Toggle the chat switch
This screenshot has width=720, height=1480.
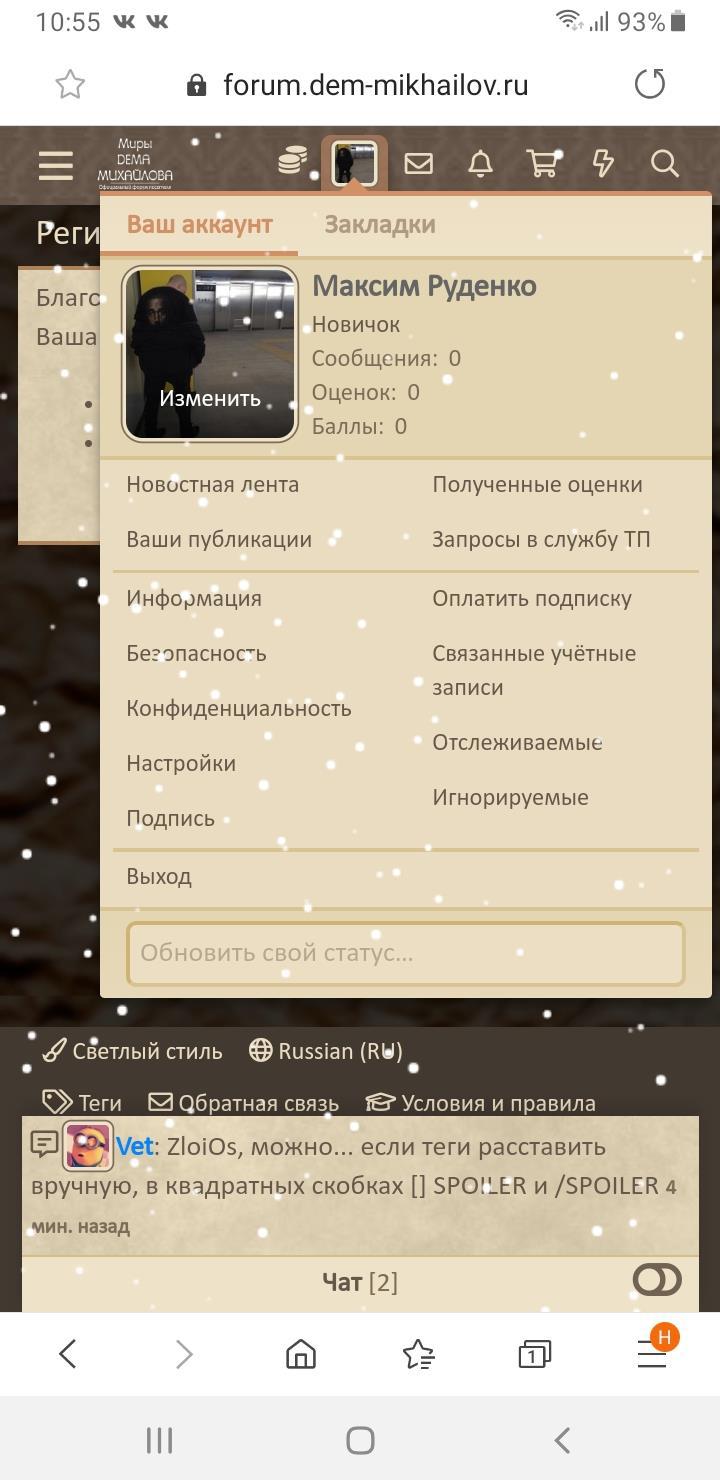point(656,1280)
